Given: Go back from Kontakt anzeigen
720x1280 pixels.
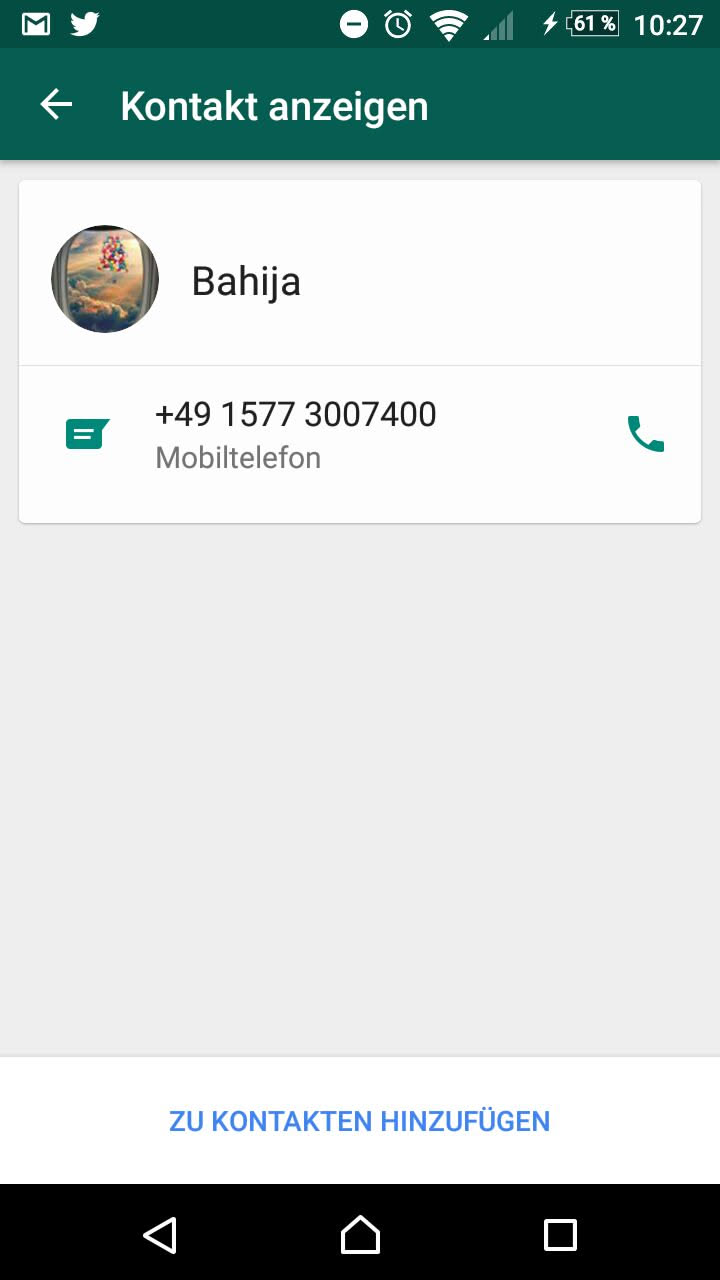Looking at the screenshot, I should (56, 105).
